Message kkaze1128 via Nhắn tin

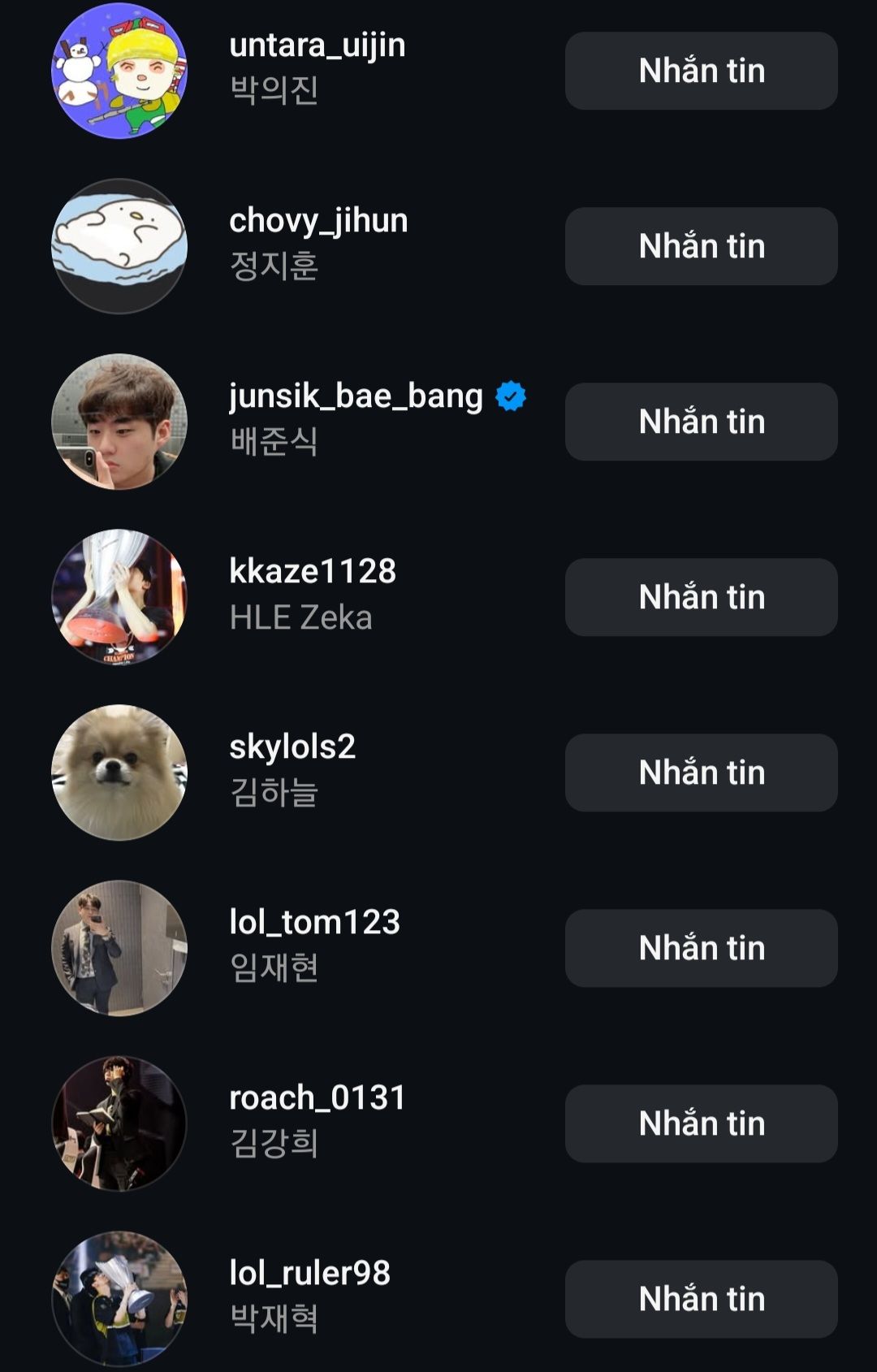[701, 597]
